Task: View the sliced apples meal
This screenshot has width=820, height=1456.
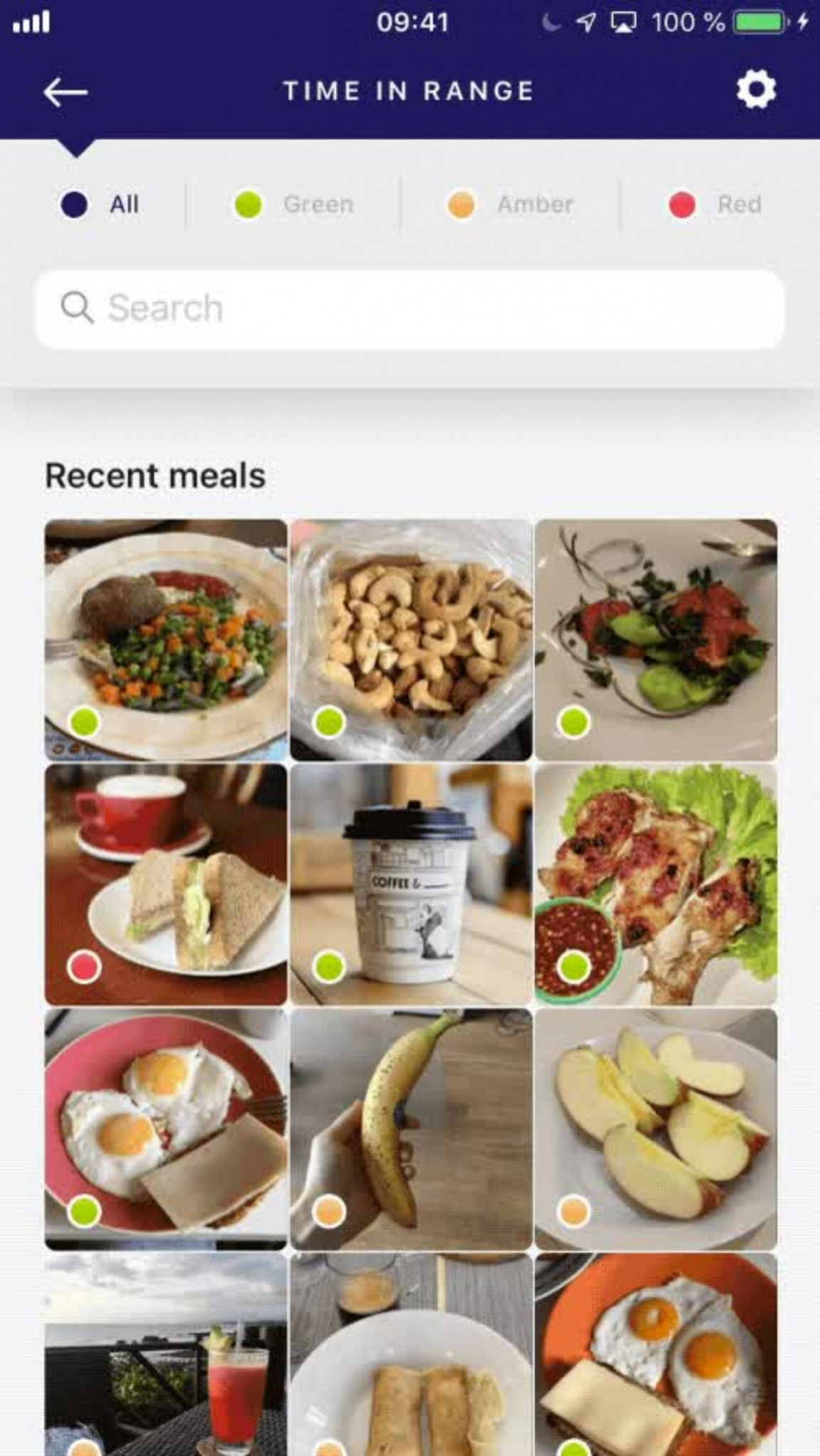Action: [656, 1129]
